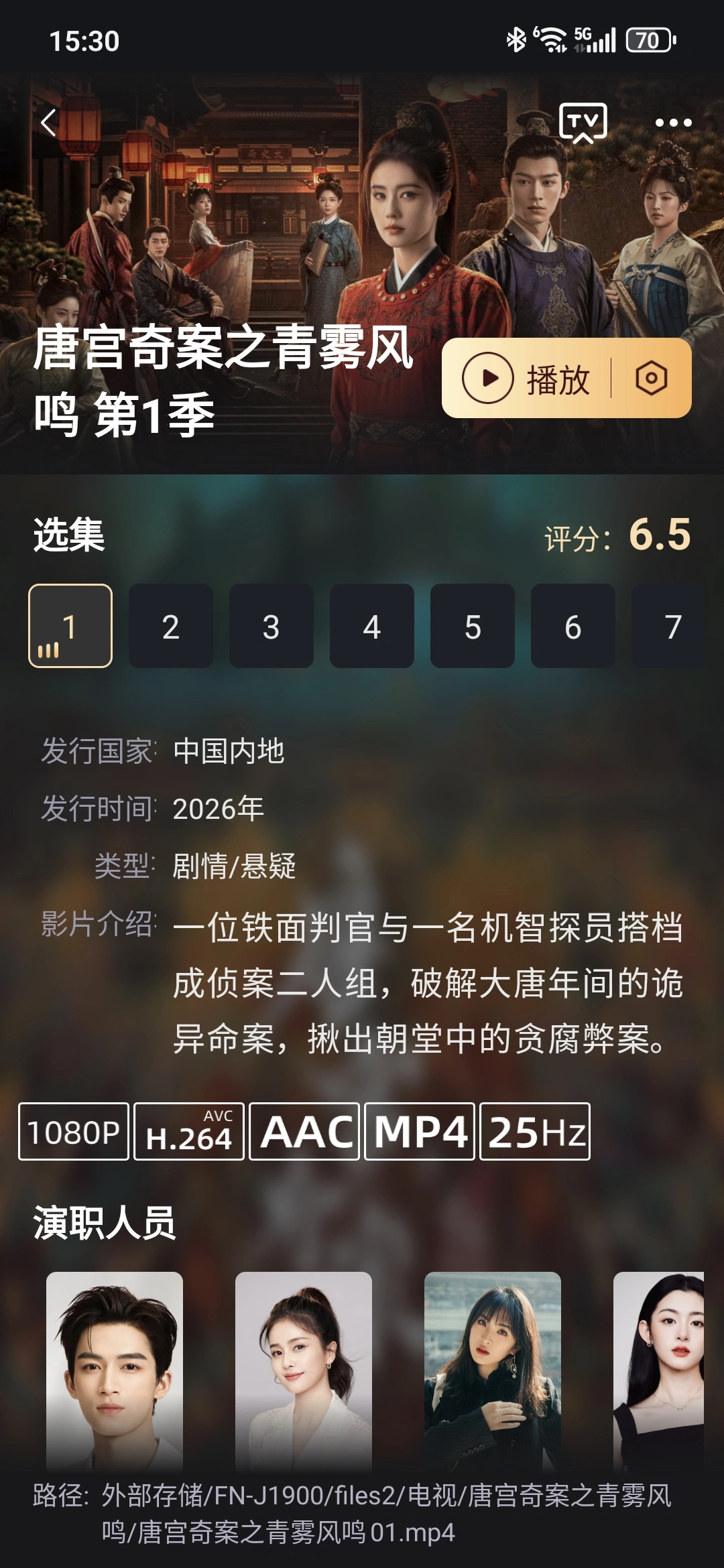Cast the show to a TV
The image size is (724, 1568).
point(583,123)
